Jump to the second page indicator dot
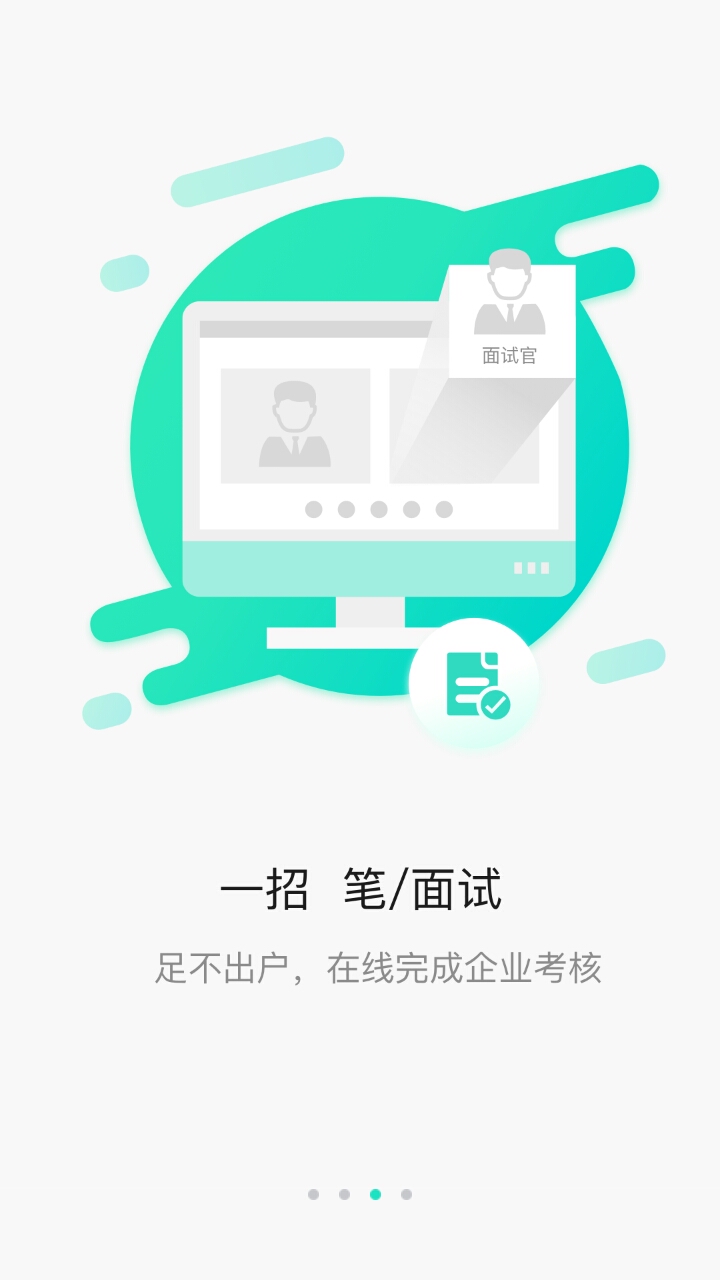Viewport: 720px width, 1280px height. pyautogui.click(x=344, y=1194)
